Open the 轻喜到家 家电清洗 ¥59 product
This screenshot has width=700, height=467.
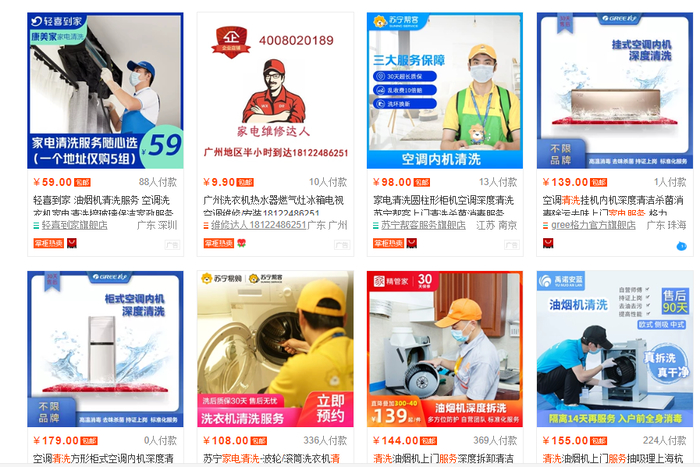105,91
